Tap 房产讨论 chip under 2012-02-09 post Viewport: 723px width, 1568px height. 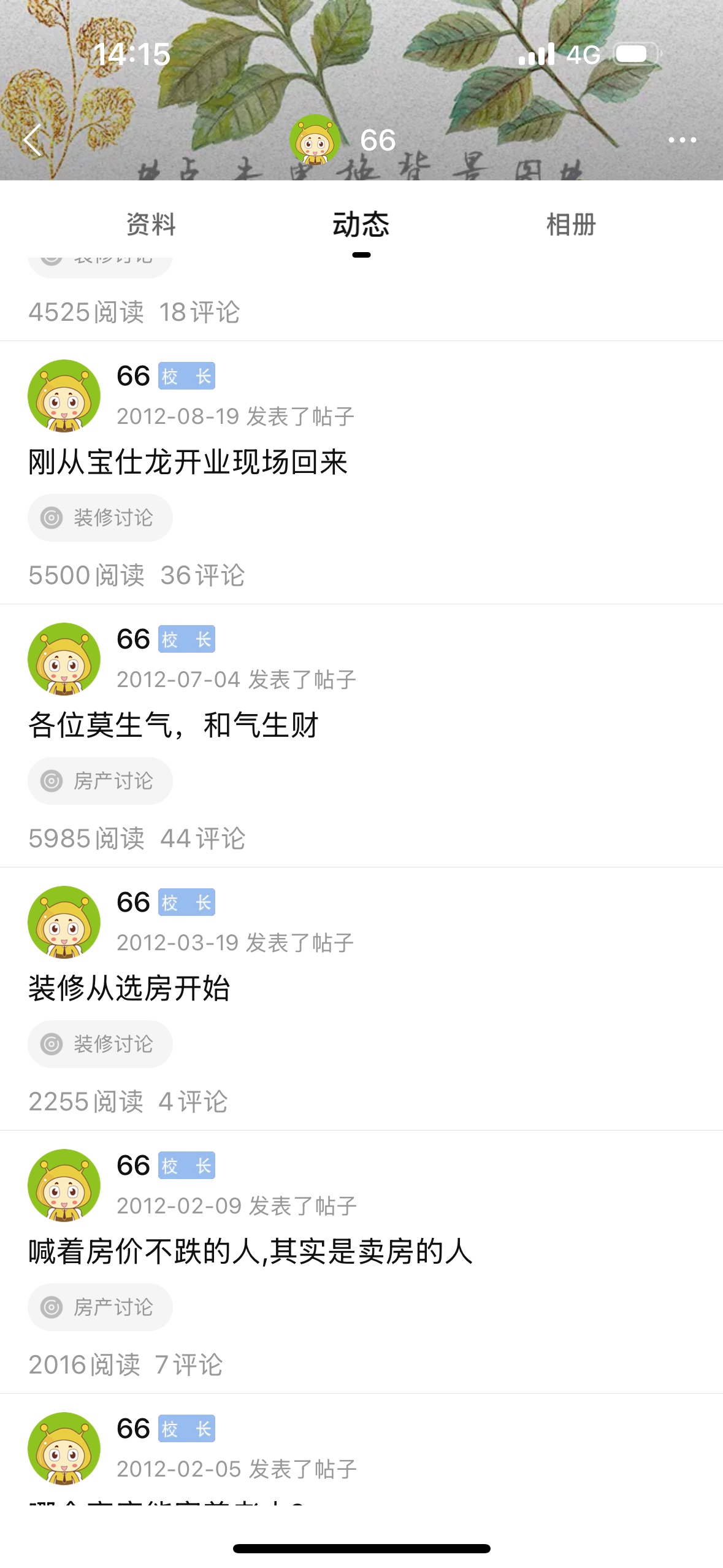pyautogui.click(x=100, y=1307)
